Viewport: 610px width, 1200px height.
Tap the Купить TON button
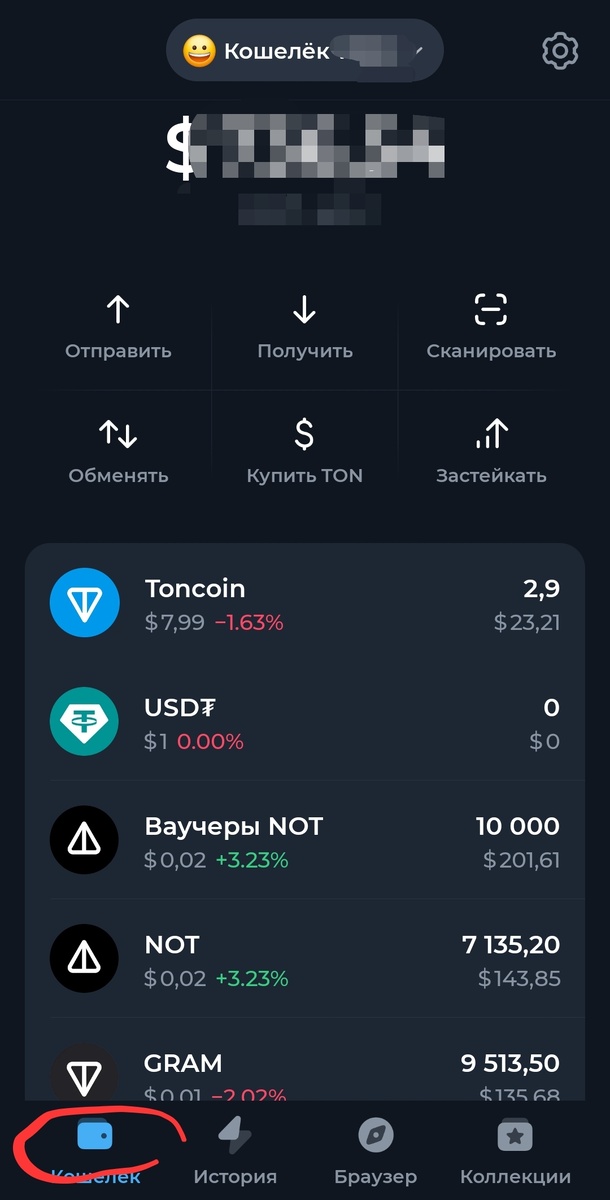(x=305, y=452)
